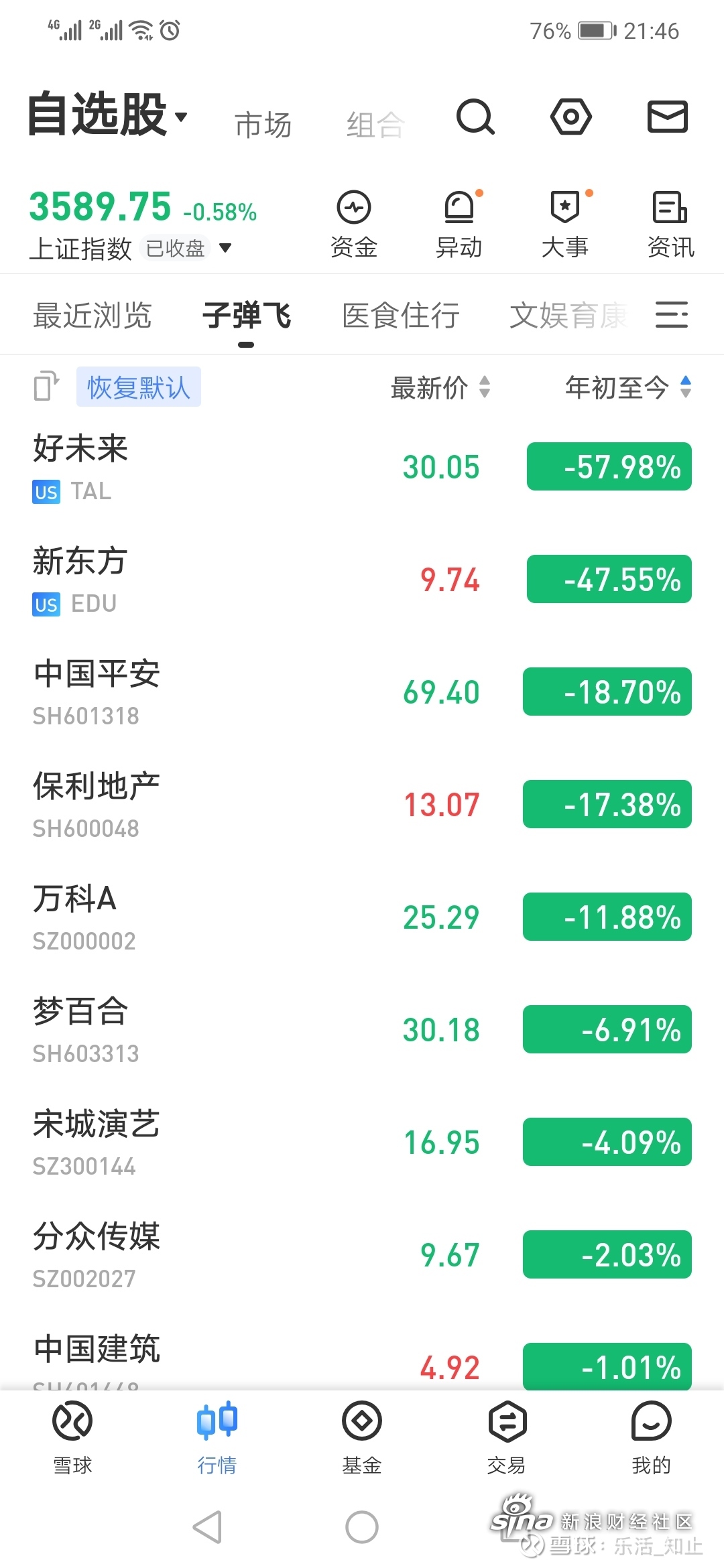
Task: Open the group list menu icon
Action: pos(672,314)
